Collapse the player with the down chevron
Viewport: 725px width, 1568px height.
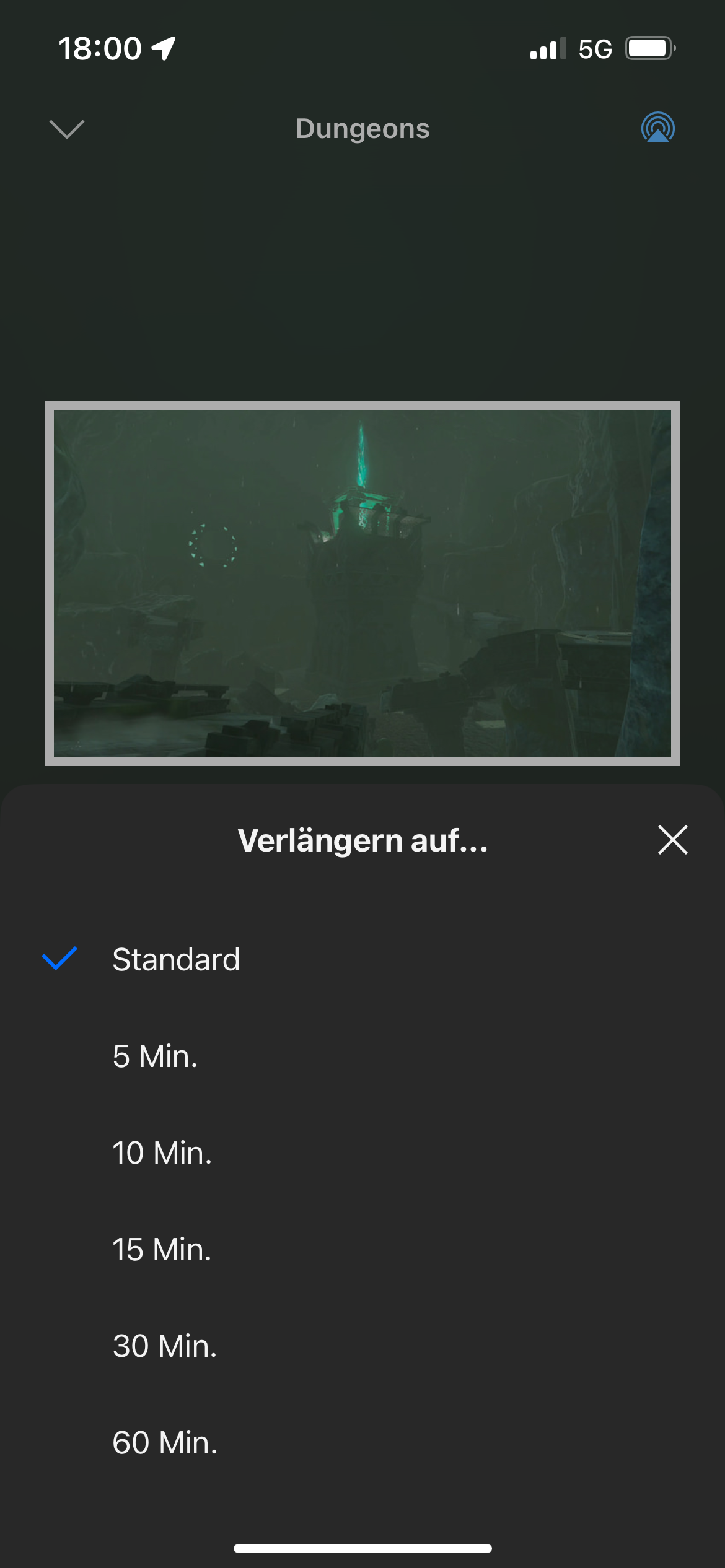(x=67, y=129)
